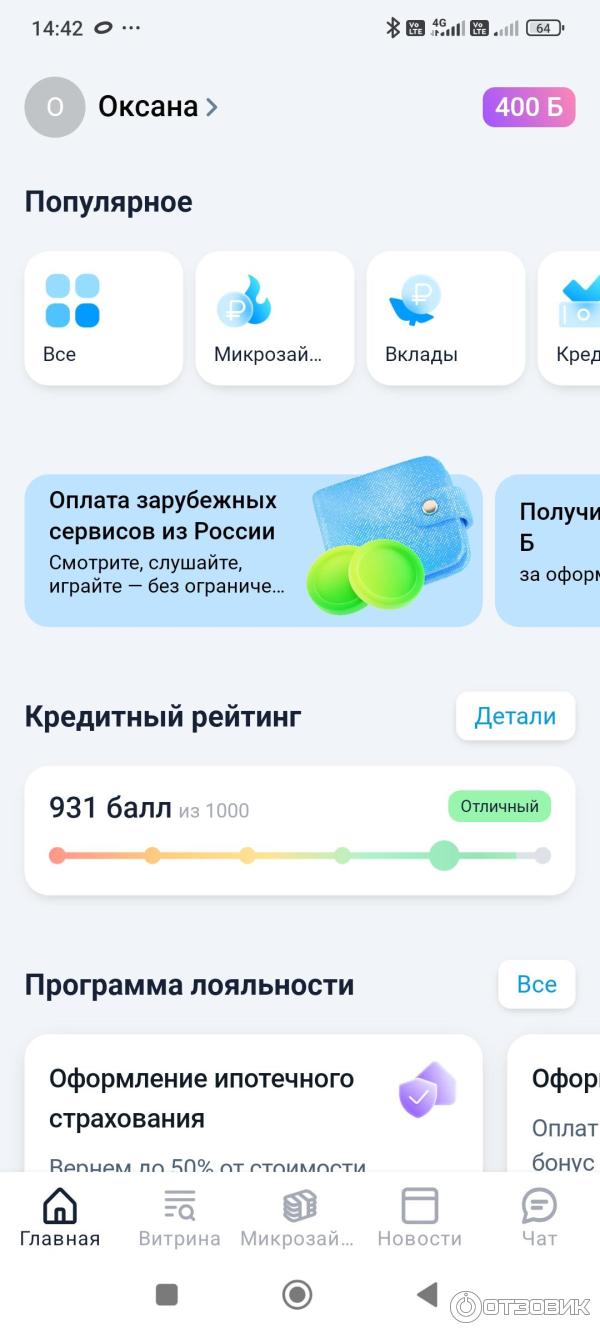Image resolution: width=600 pixels, height=1333 pixels.
Task: Open the Все categories tile
Action: 103,318
